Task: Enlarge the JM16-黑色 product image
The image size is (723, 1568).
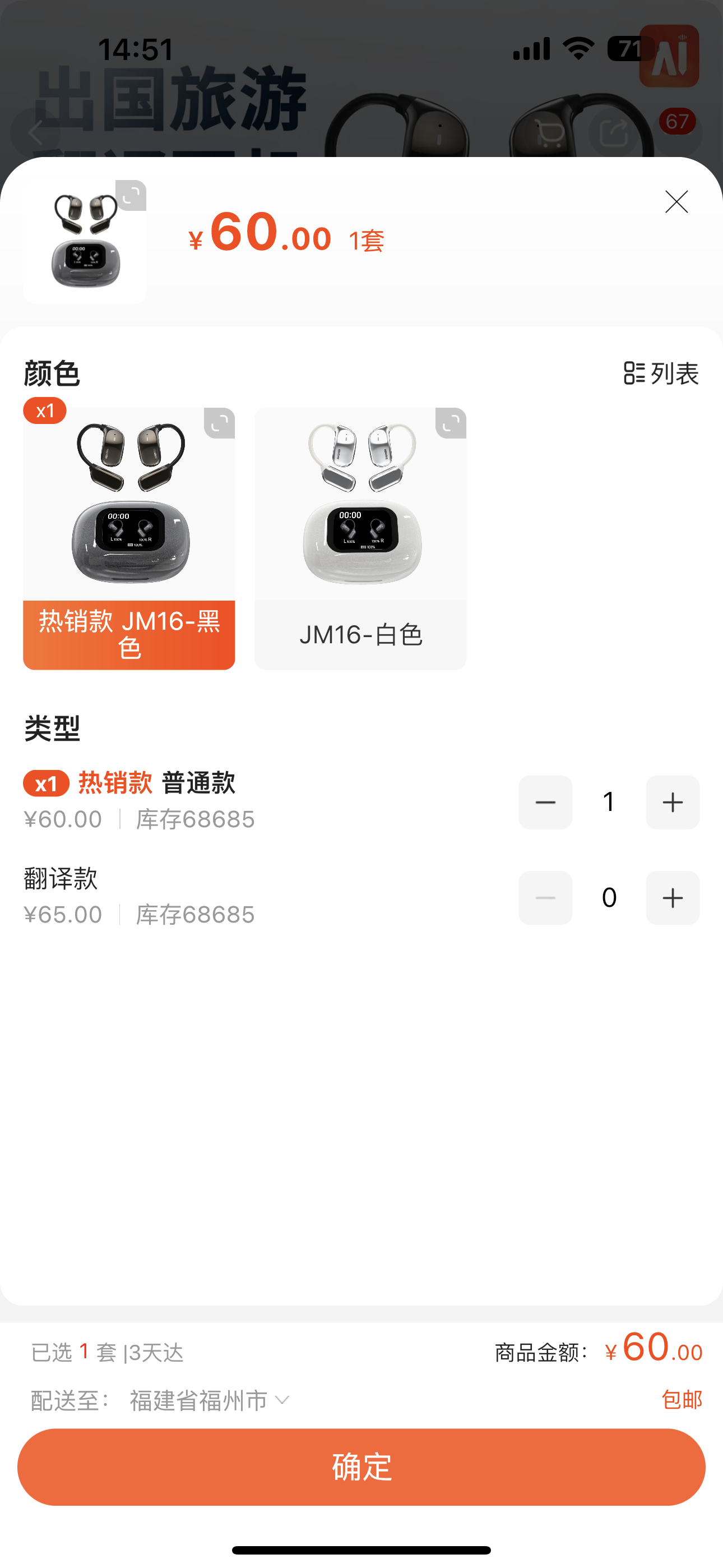Action: click(x=220, y=423)
